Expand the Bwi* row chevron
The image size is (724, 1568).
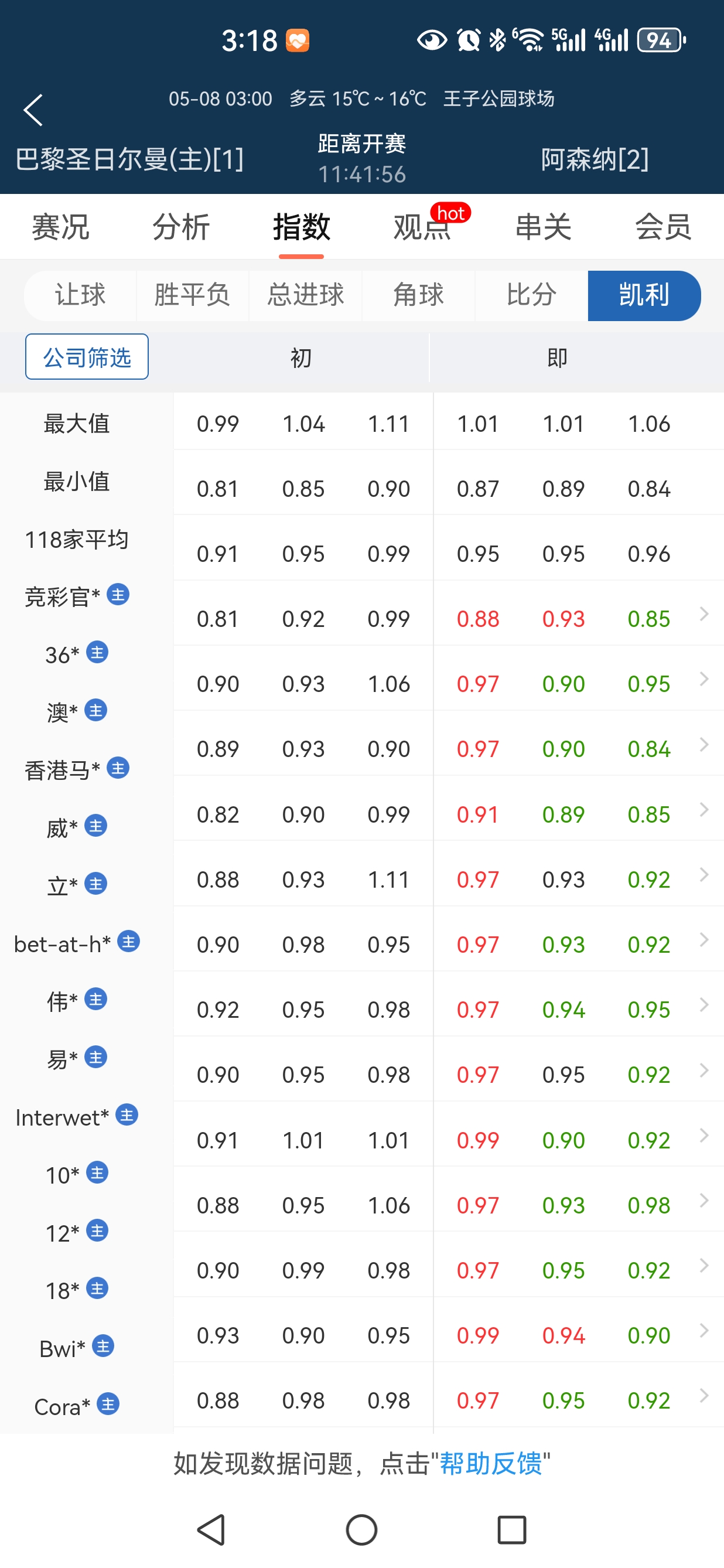tap(704, 1330)
